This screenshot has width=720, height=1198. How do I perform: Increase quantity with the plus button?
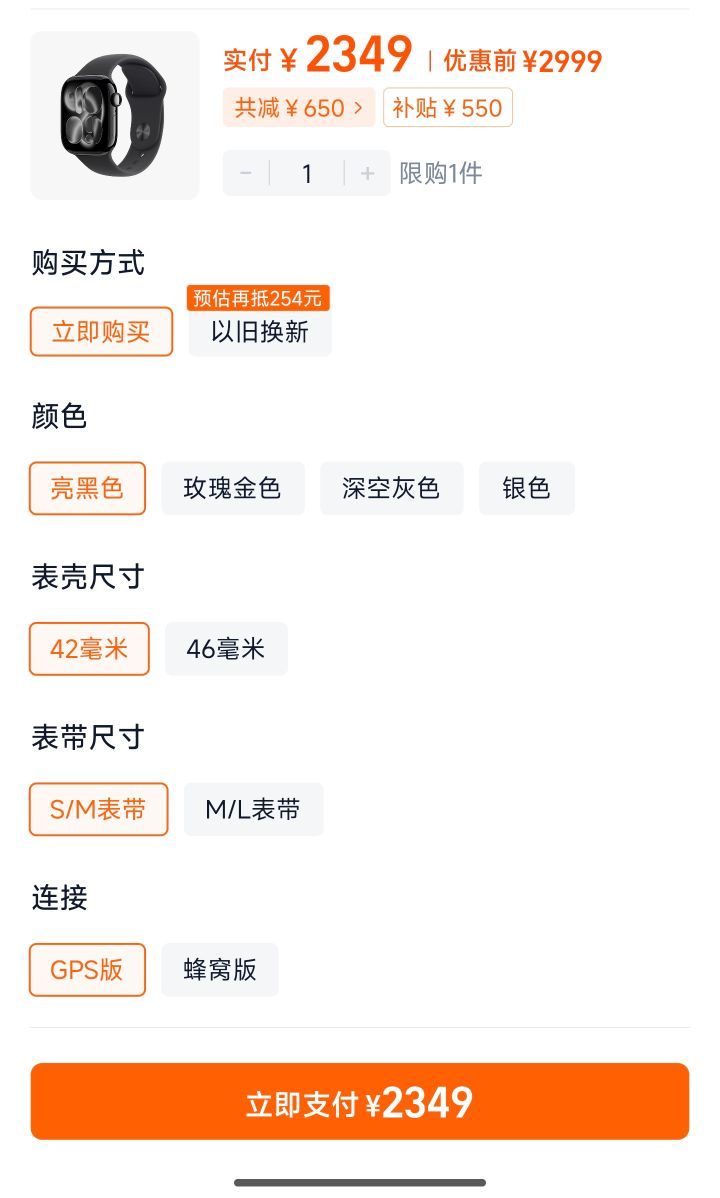368,173
